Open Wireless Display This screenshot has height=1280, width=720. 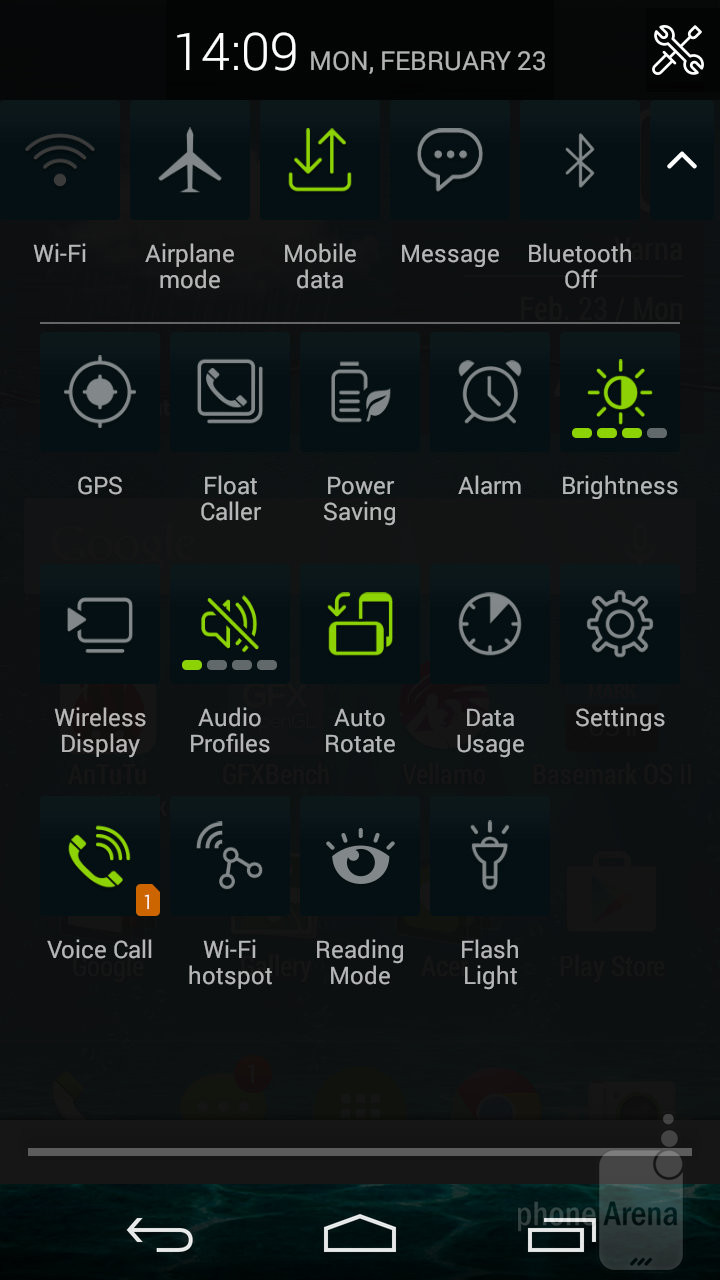click(100, 625)
